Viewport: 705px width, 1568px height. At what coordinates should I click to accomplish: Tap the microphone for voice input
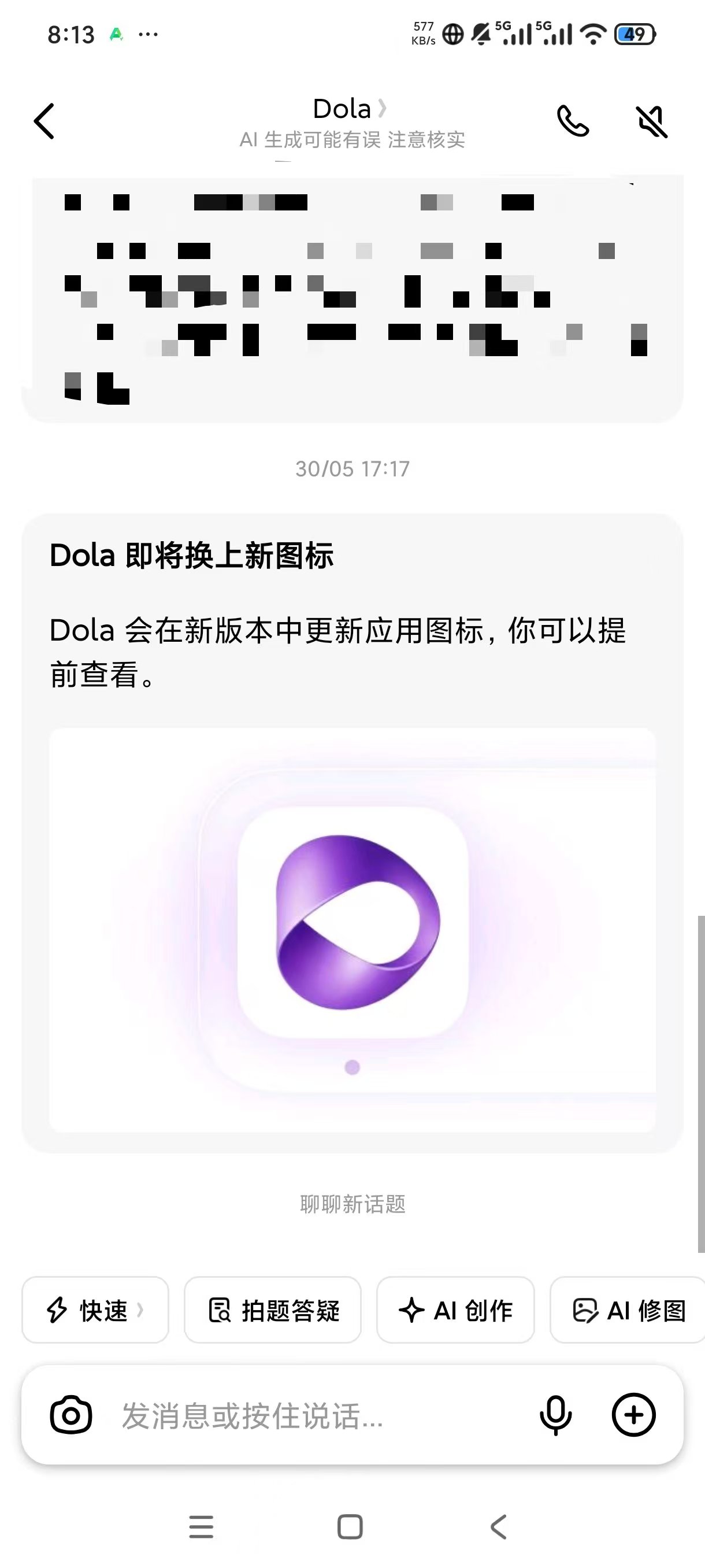point(555,1415)
